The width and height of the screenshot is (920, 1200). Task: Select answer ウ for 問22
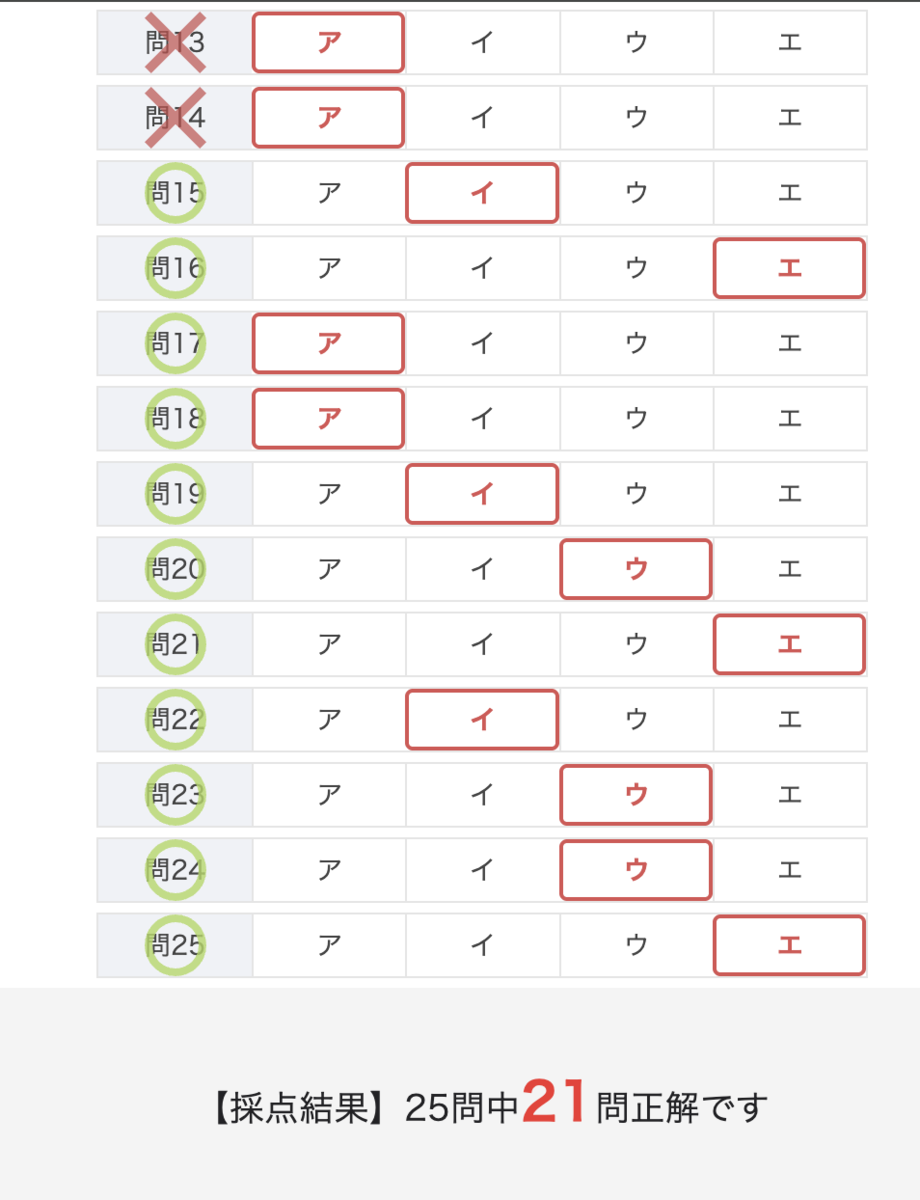(636, 720)
